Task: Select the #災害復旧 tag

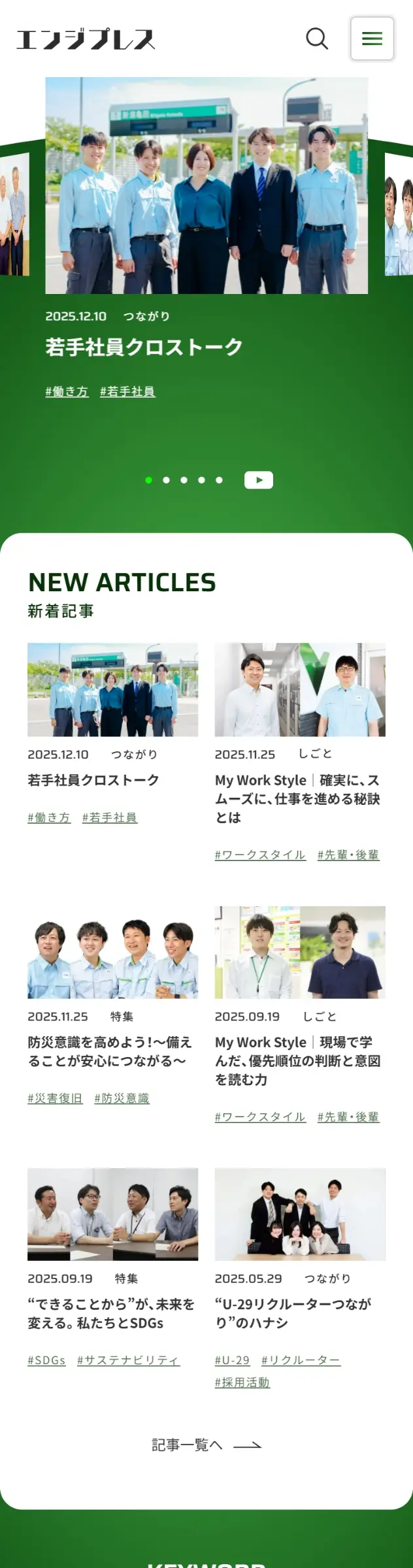Action: pyautogui.click(x=55, y=1098)
